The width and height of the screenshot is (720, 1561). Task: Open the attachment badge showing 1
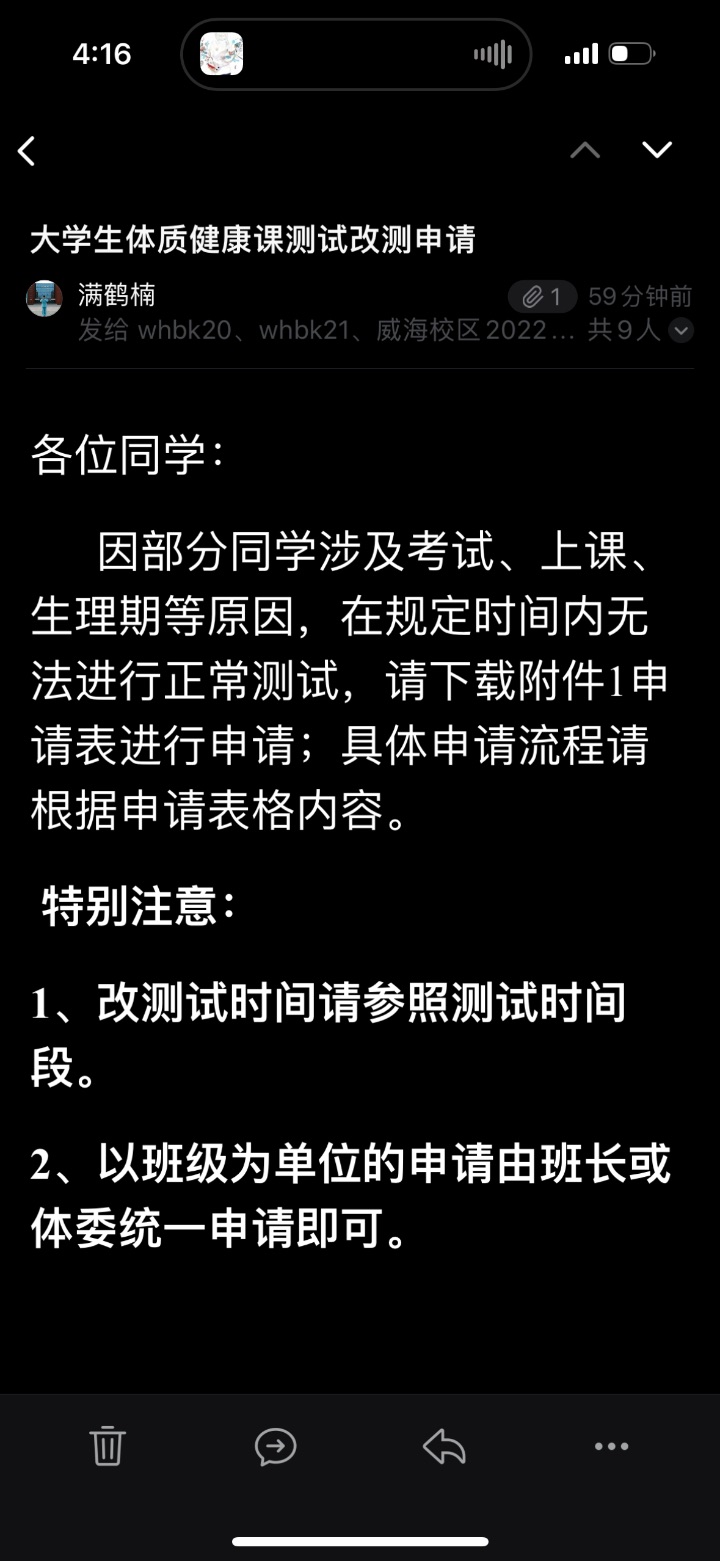542,297
